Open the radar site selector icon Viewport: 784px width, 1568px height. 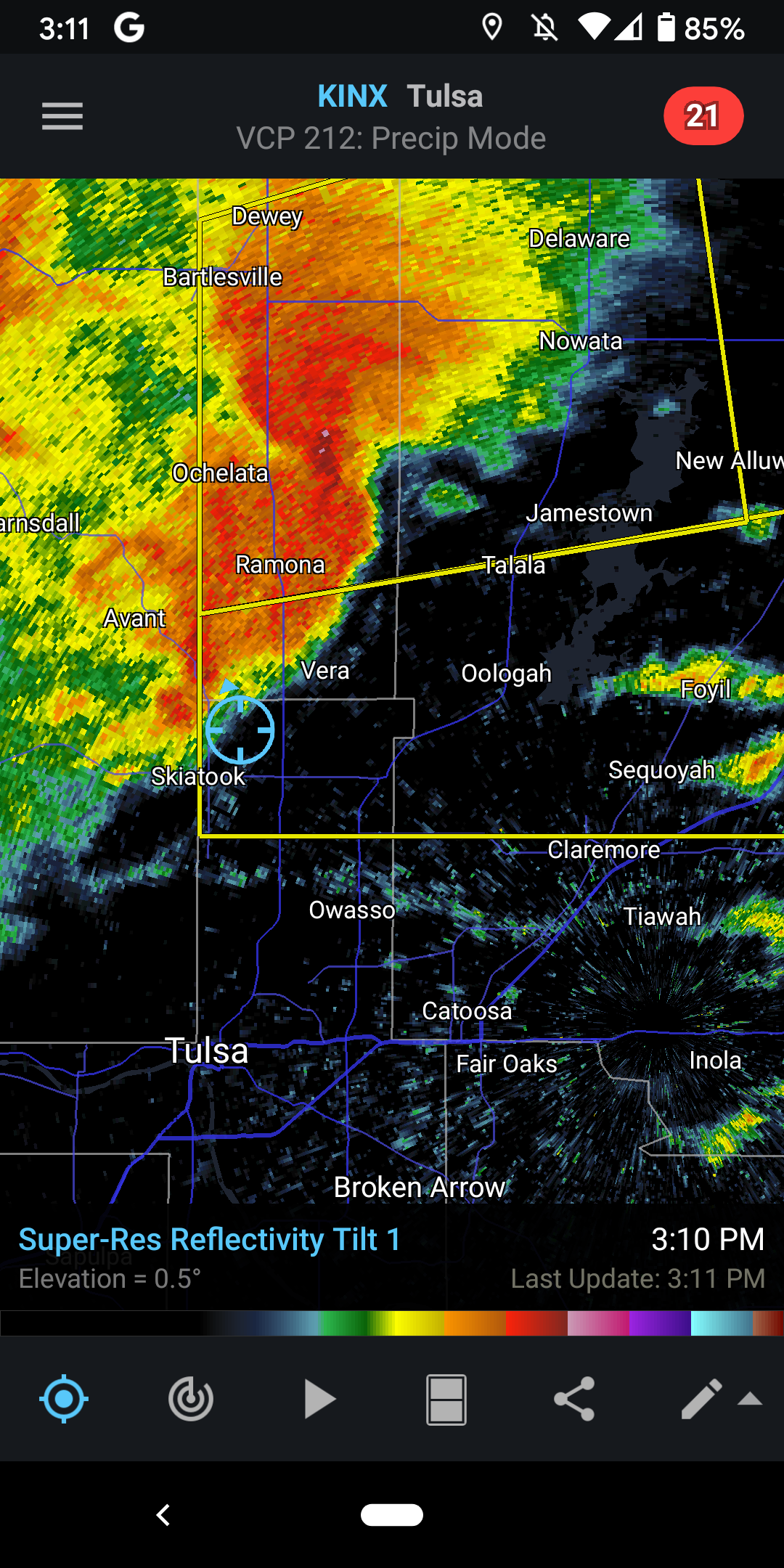pos(191,1398)
